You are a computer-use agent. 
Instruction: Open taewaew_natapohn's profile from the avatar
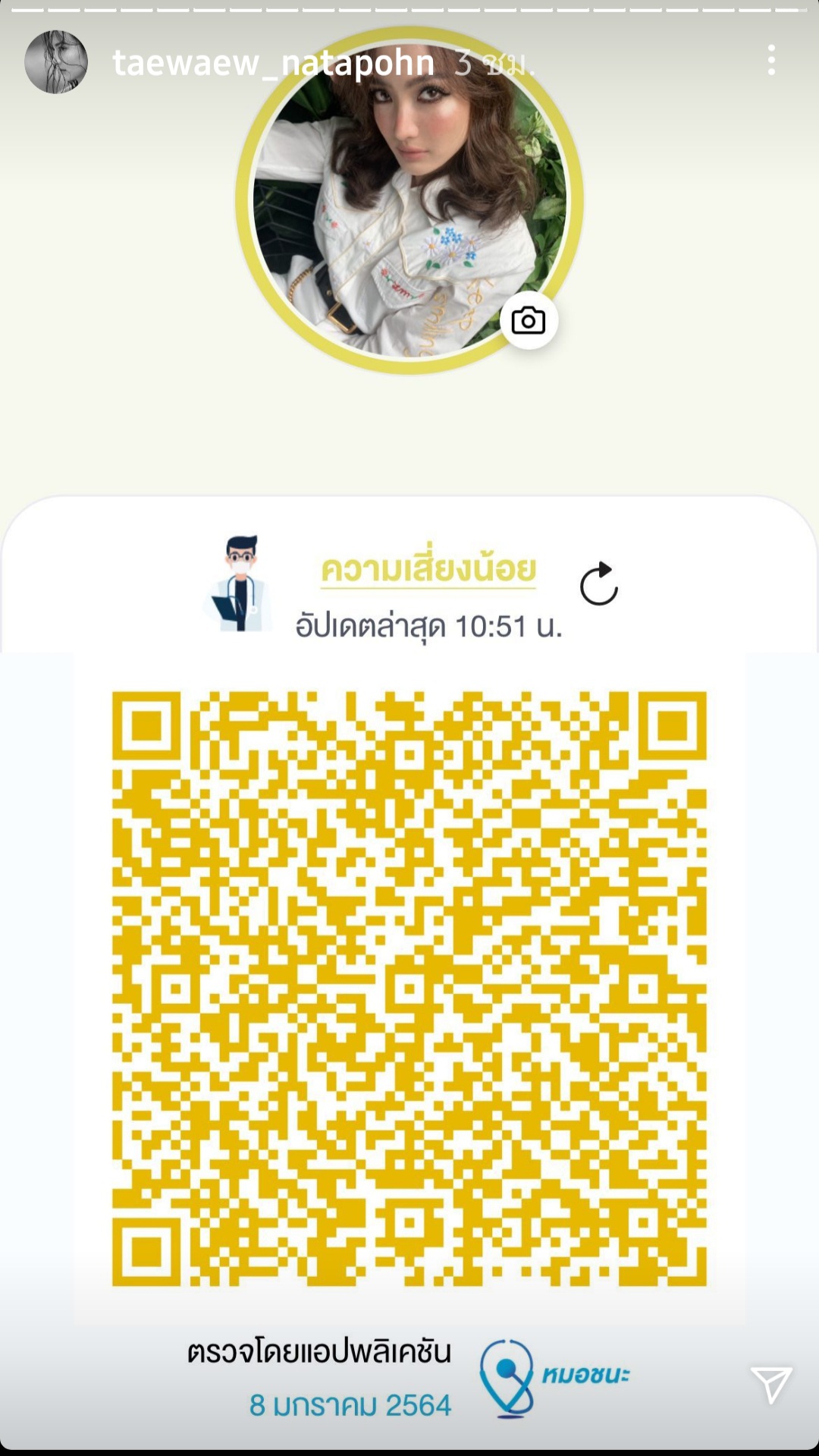tap(56, 62)
